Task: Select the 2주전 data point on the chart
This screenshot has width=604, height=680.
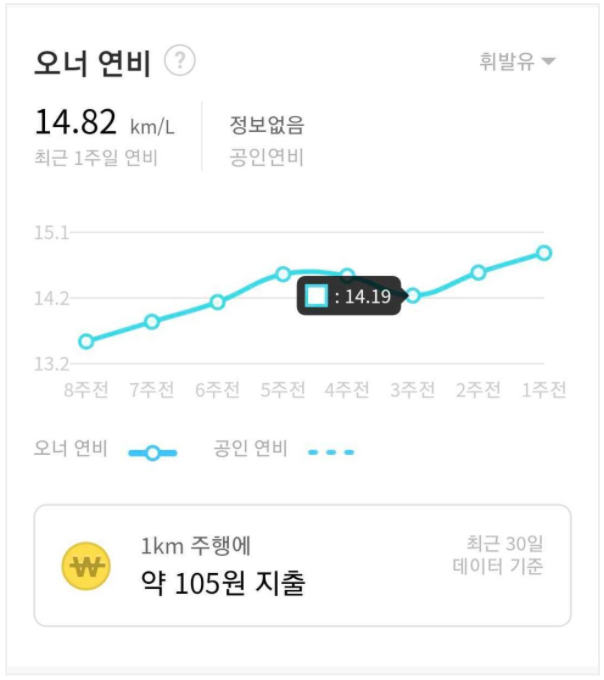Action: 479,272
